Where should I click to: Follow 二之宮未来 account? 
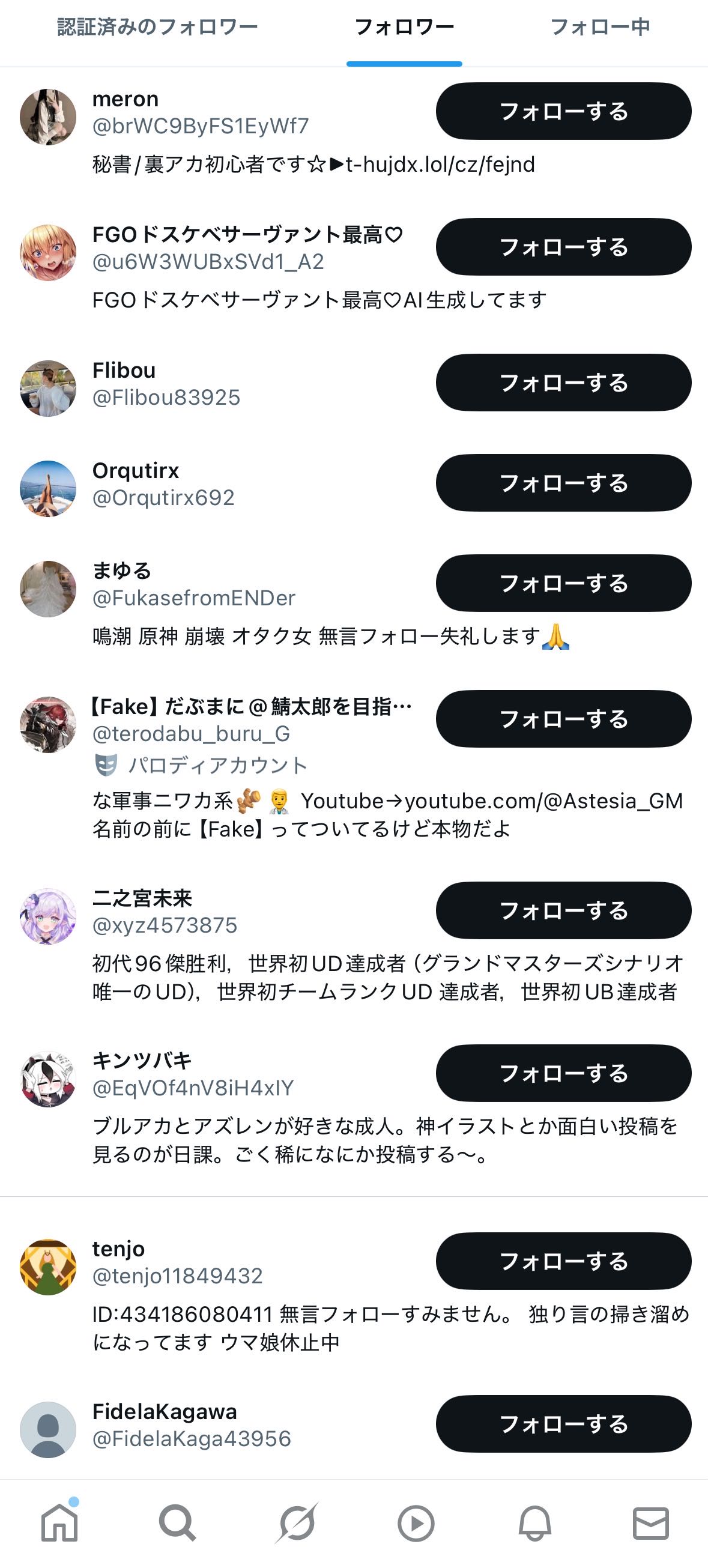point(563,910)
